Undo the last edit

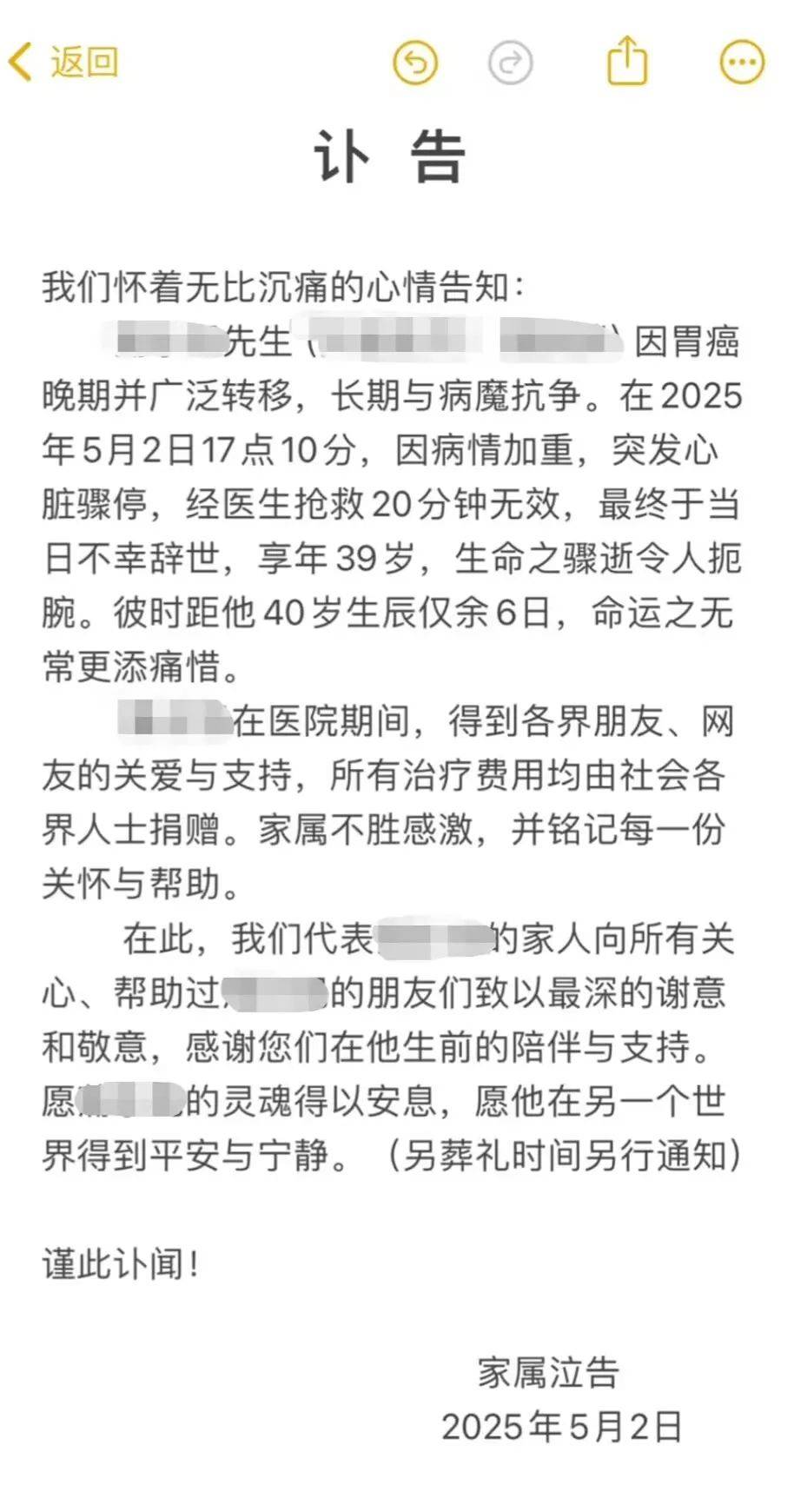(415, 63)
